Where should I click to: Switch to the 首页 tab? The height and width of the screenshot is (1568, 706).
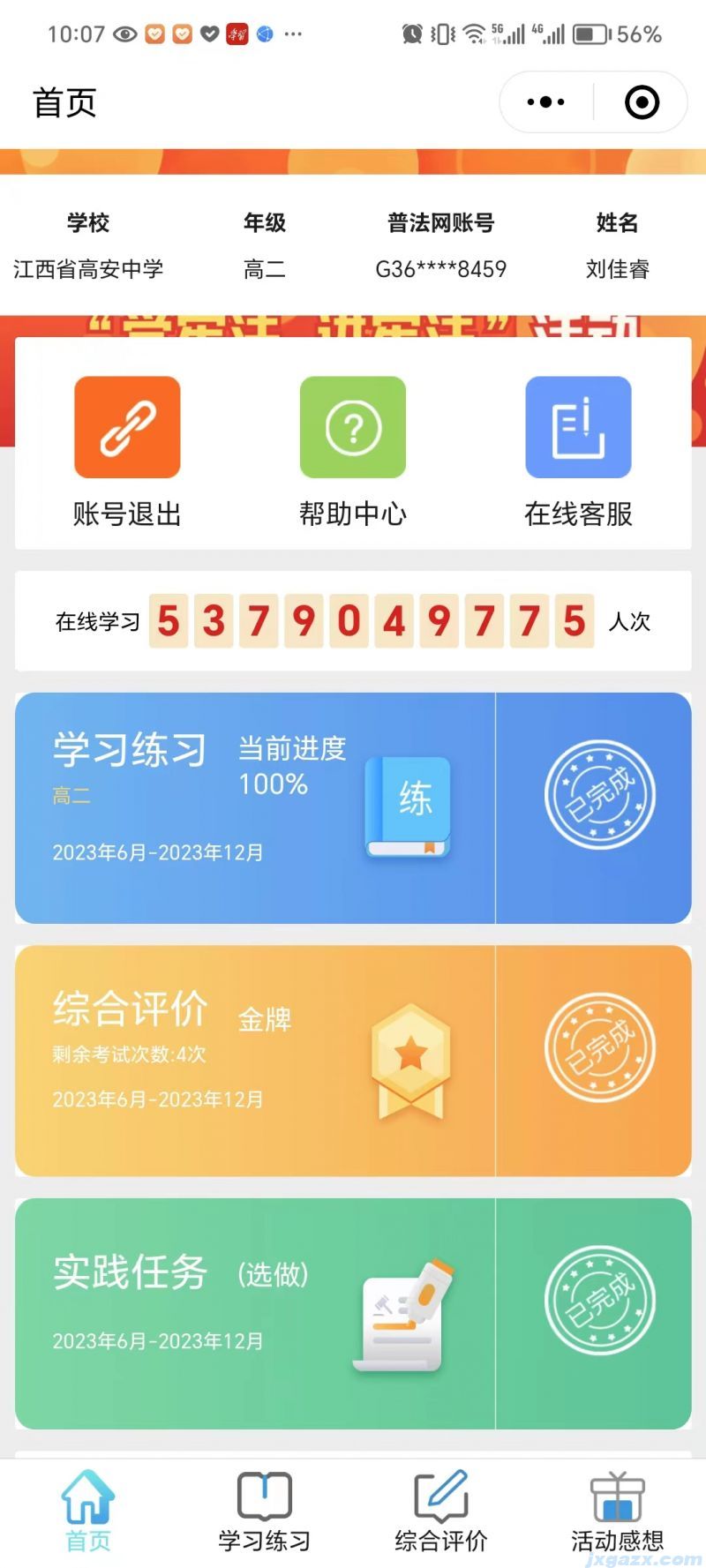tap(88, 1512)
